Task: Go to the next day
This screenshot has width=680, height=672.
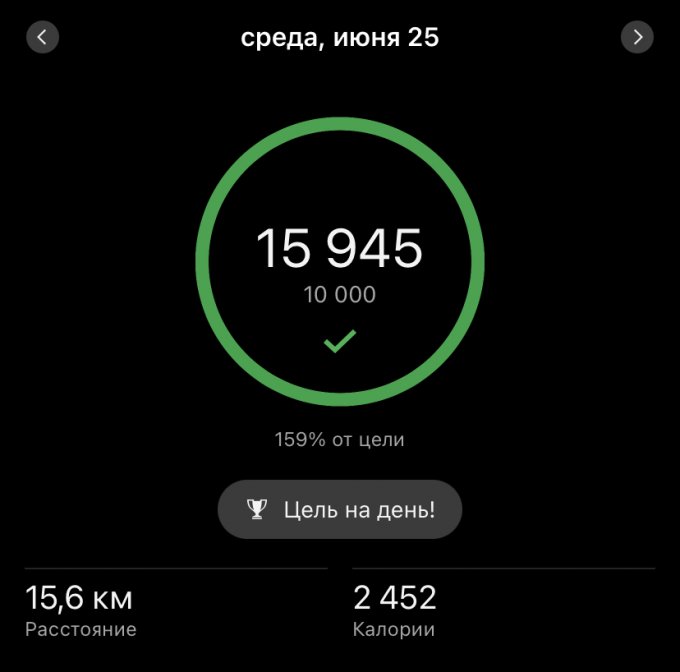Action: click(x=637, y=38)
